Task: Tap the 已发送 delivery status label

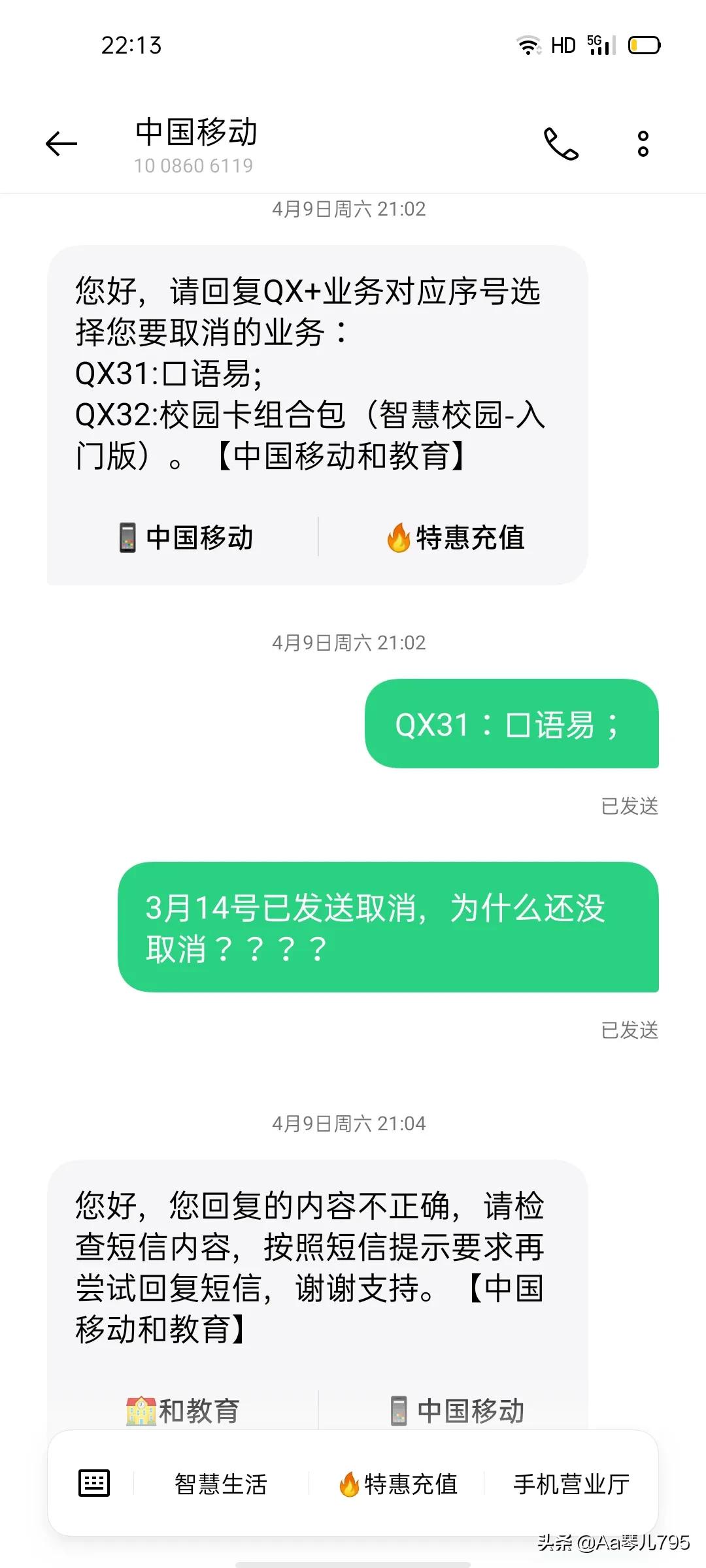Action: 630,805
